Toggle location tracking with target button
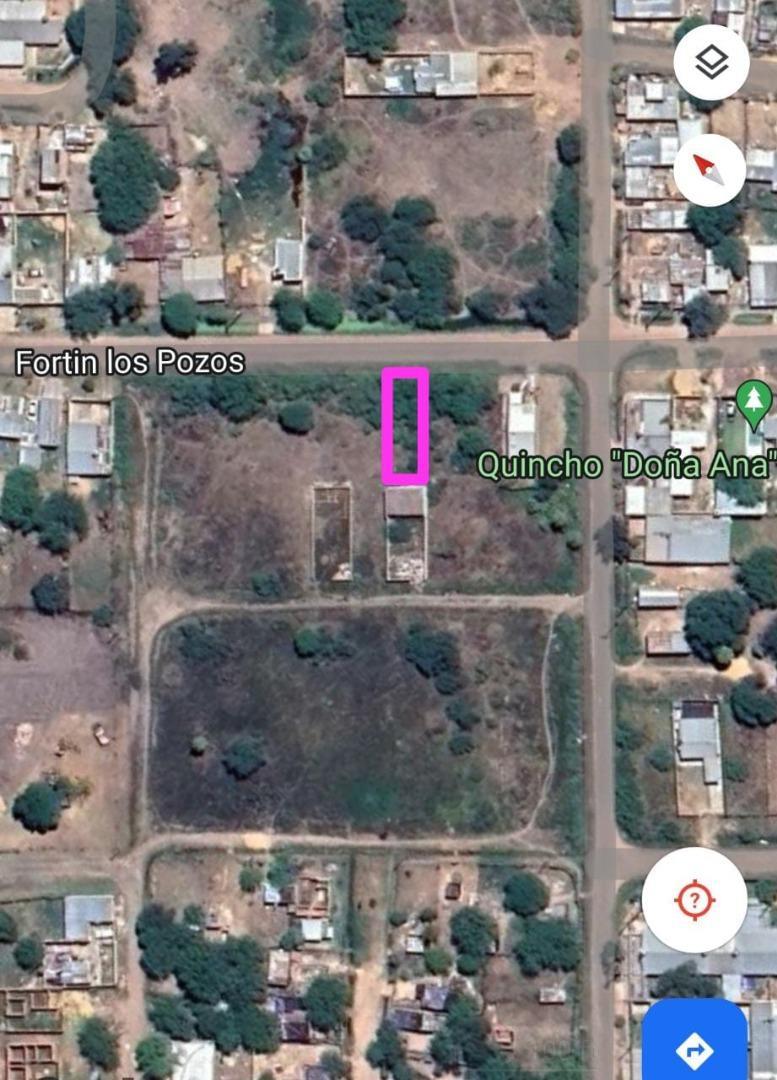The height and width of the screenshot is (1080, 777). pyautogui.click(x=695, y=899)
